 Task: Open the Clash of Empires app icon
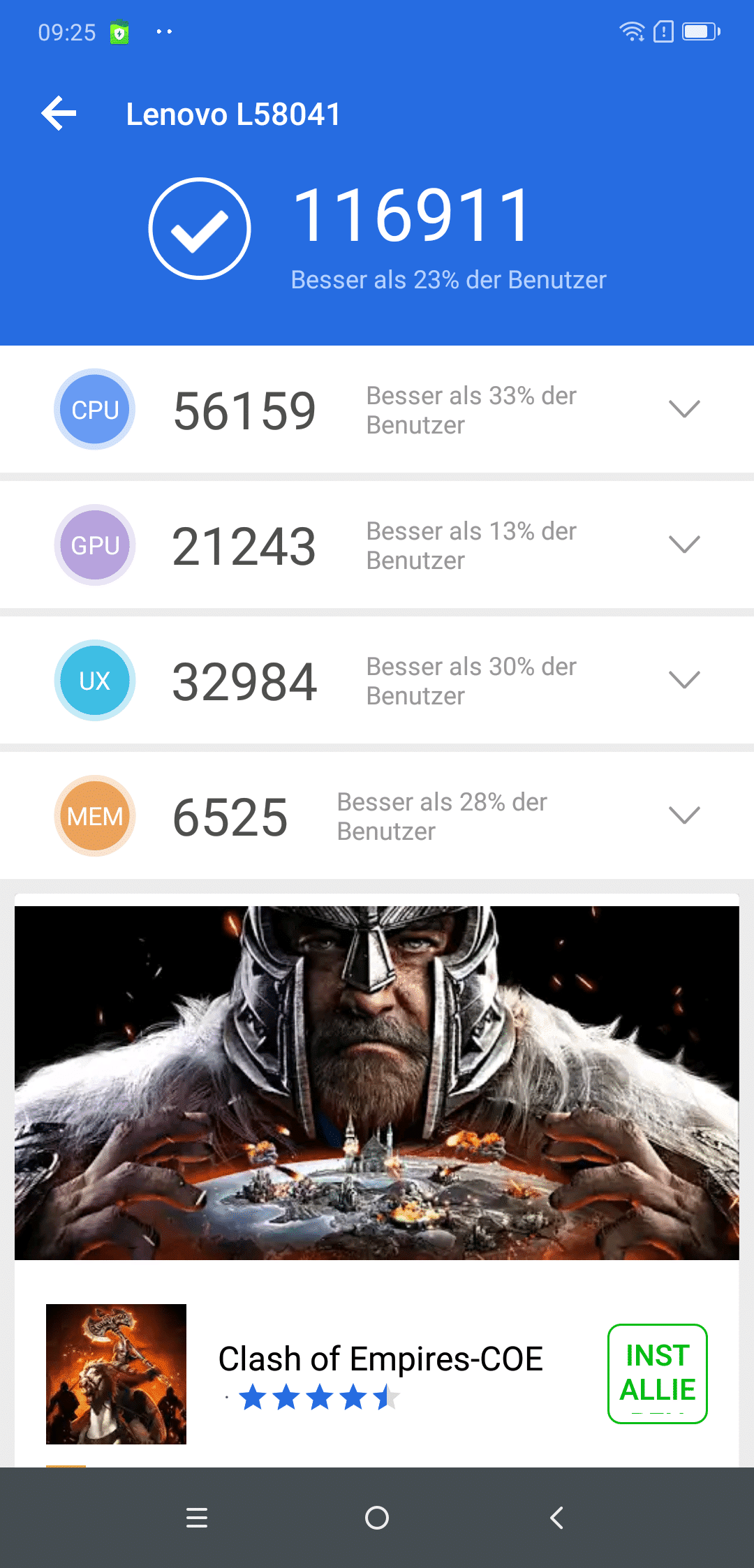click(116, 1374)
